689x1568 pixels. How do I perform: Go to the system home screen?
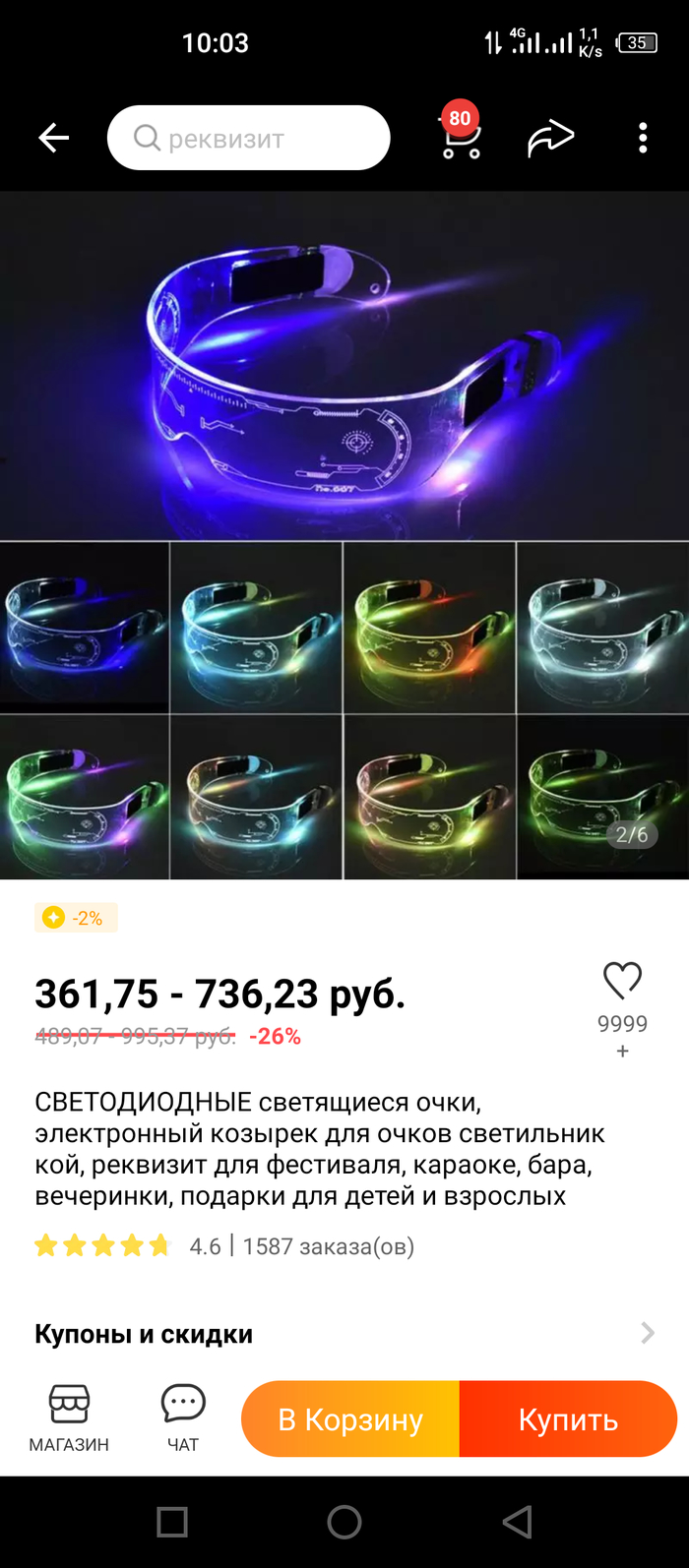[x=344, y=1522]
